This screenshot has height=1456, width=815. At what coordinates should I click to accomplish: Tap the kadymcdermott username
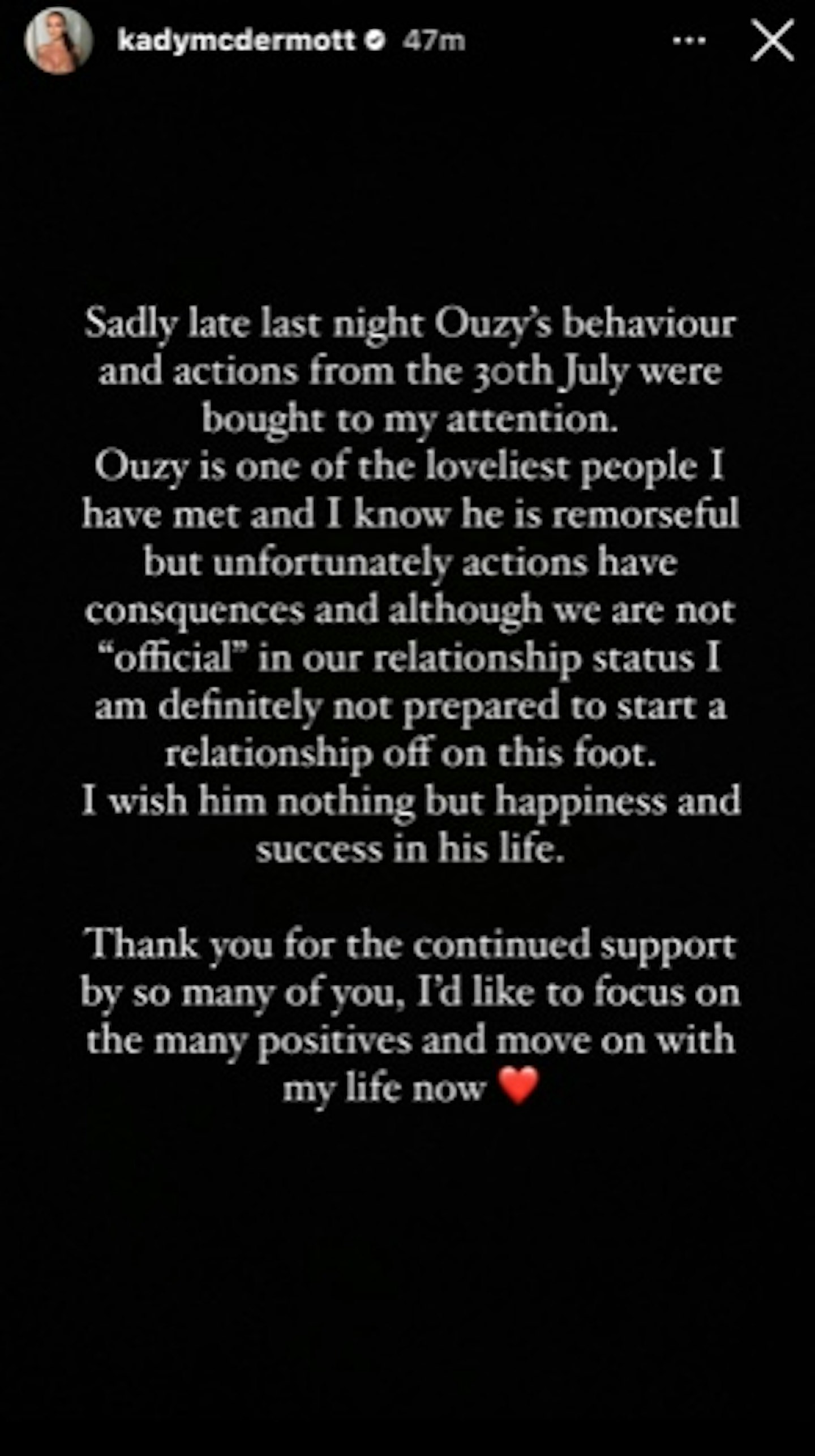[236, 41]
